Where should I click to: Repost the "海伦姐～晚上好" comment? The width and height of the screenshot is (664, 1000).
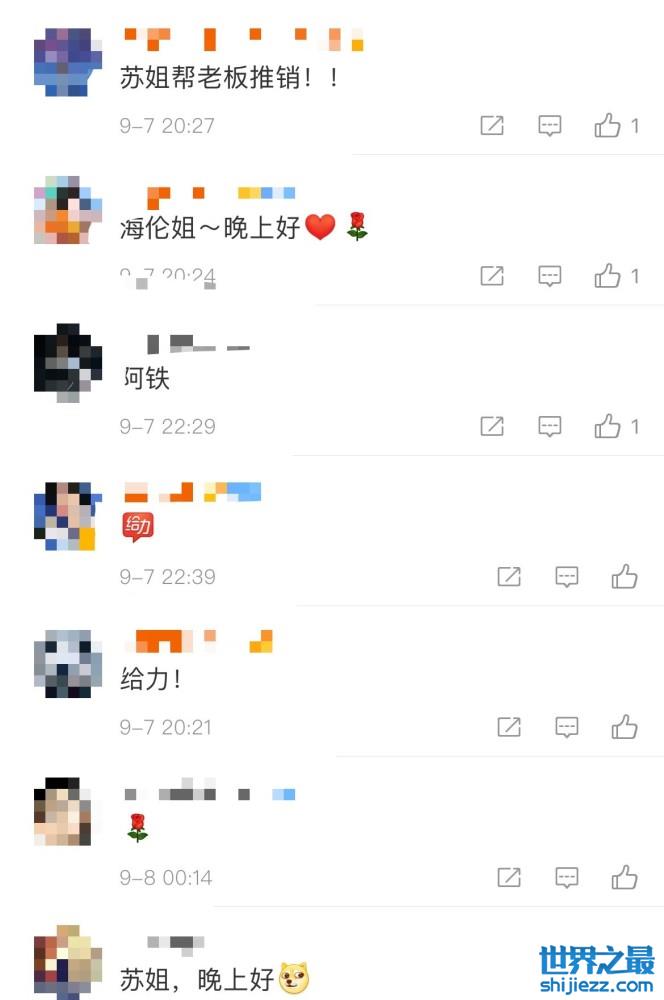click(x=492, y=276)
